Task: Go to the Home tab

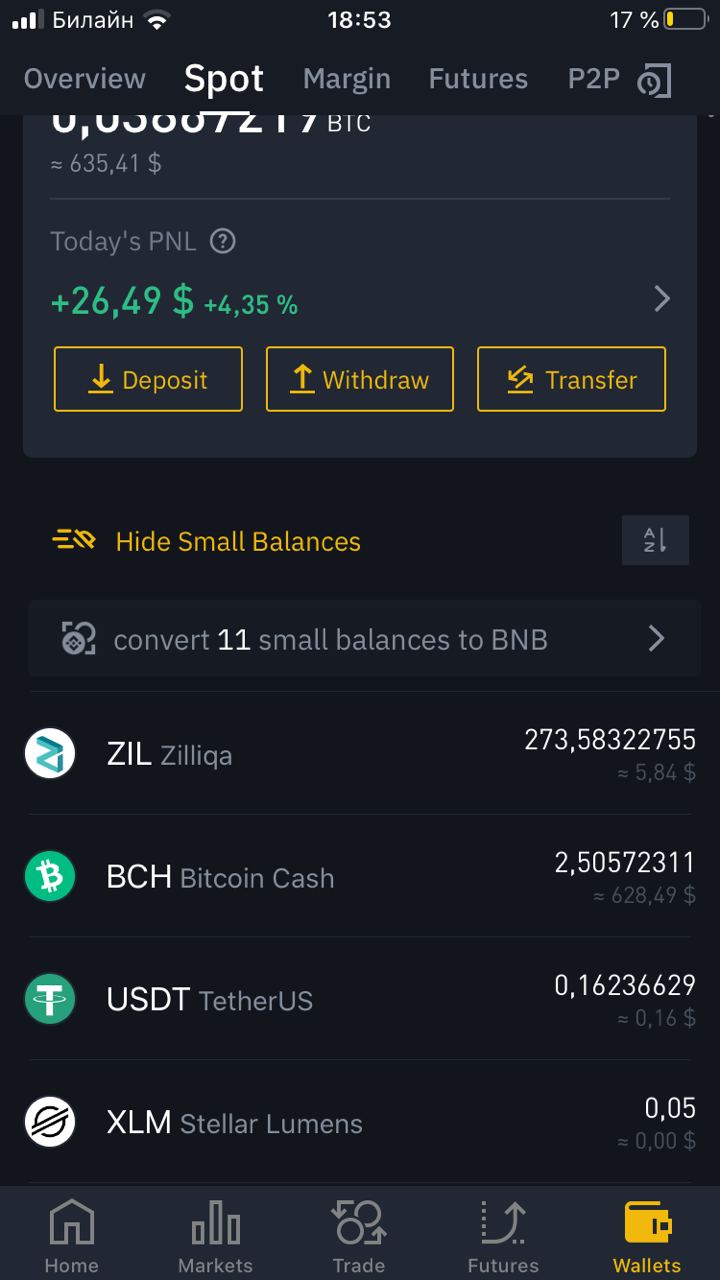Action: pyautogui.click(x=72, y=1236)
